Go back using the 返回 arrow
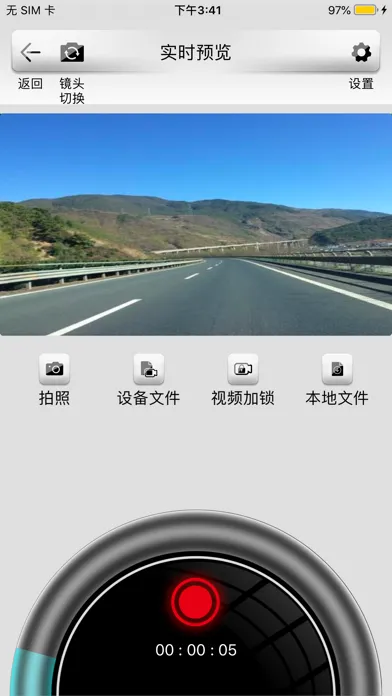The height and width of the screenshot is (696, 392). click(30, 52)
